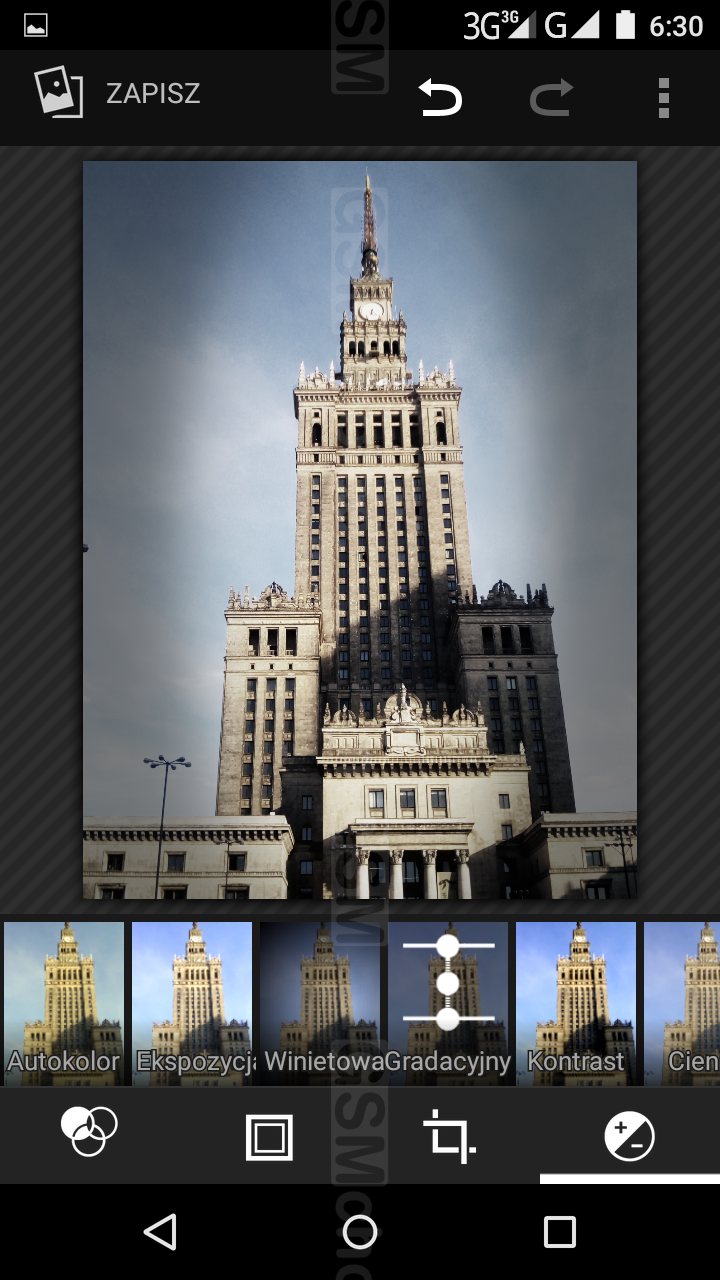The image size is (720, 1280).
Task: Undo the last edit
Action: [x=440, y=97]
